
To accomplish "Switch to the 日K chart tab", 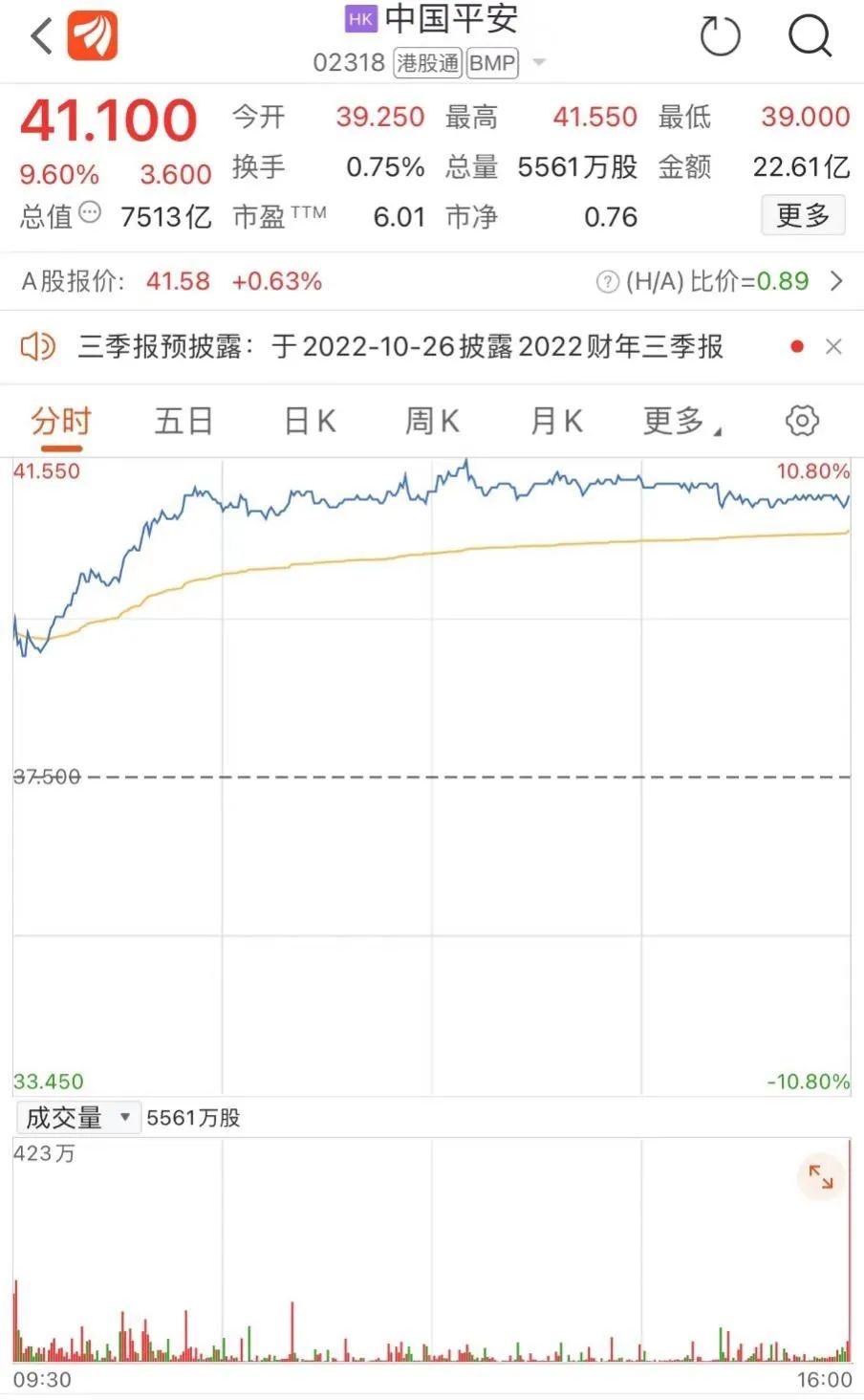I will click(x=310, y=421).
